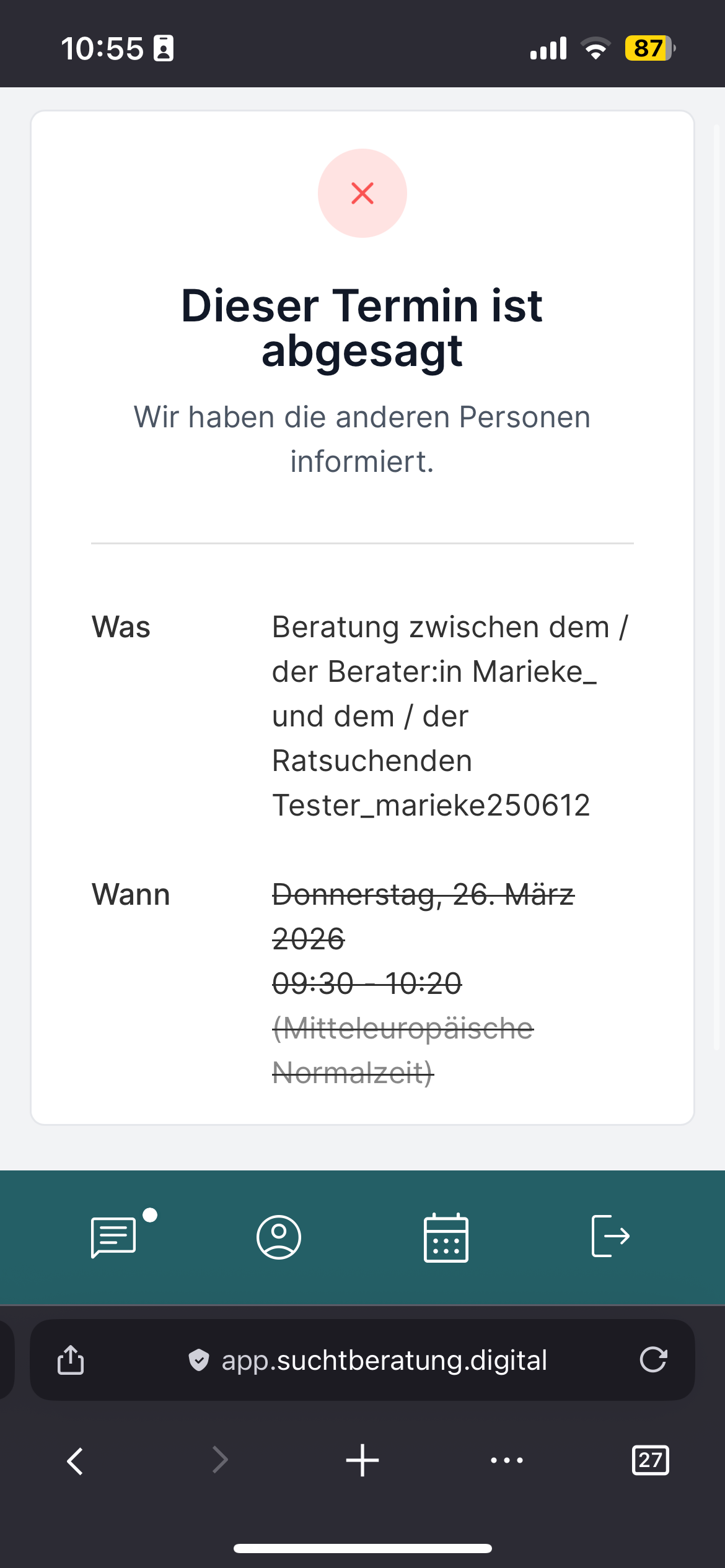
Task: Open the calendar appointments tab
Action: pyautogui.click(x=446, y=1237)
